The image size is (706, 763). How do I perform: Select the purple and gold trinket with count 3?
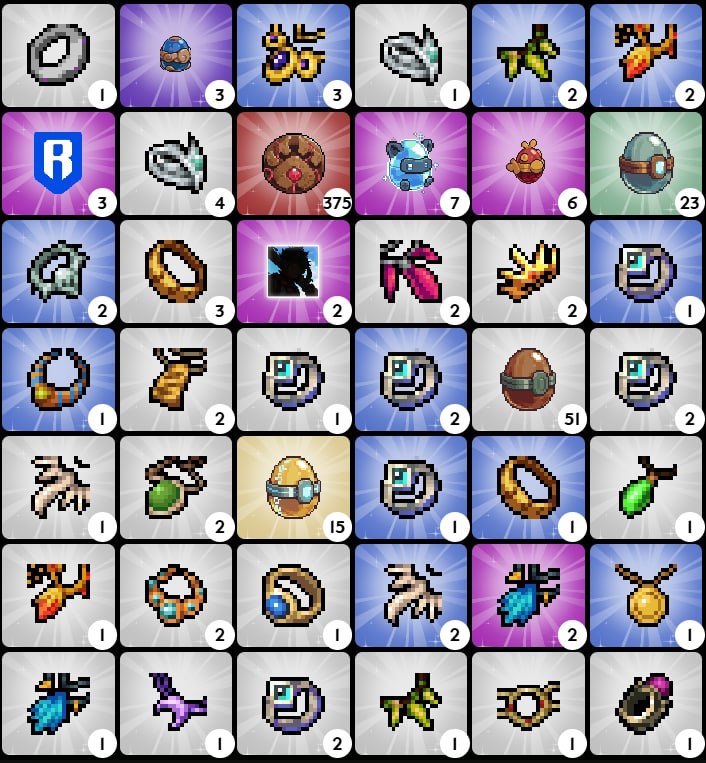[293, 53]
